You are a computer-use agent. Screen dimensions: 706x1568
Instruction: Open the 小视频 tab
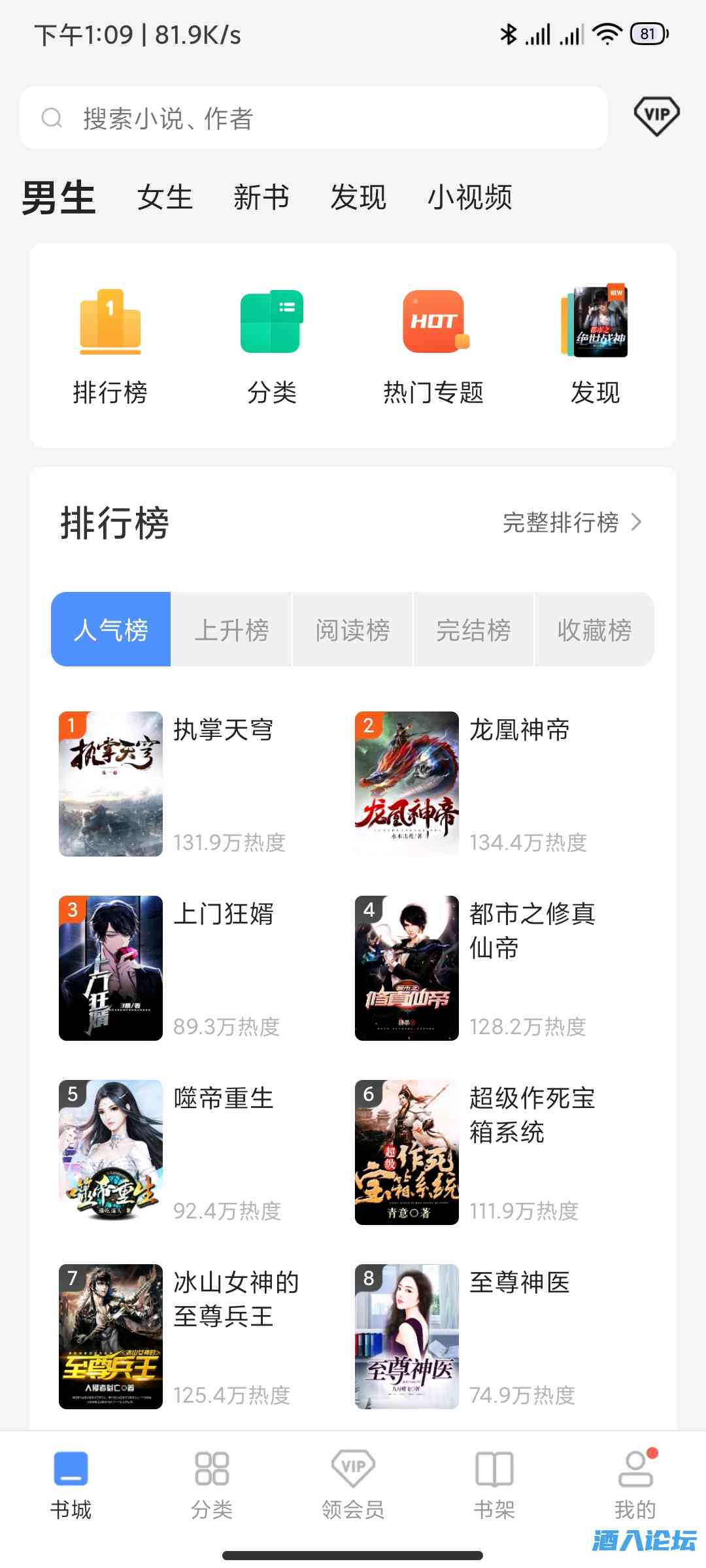pyautogui.click(x=469, y=197)
